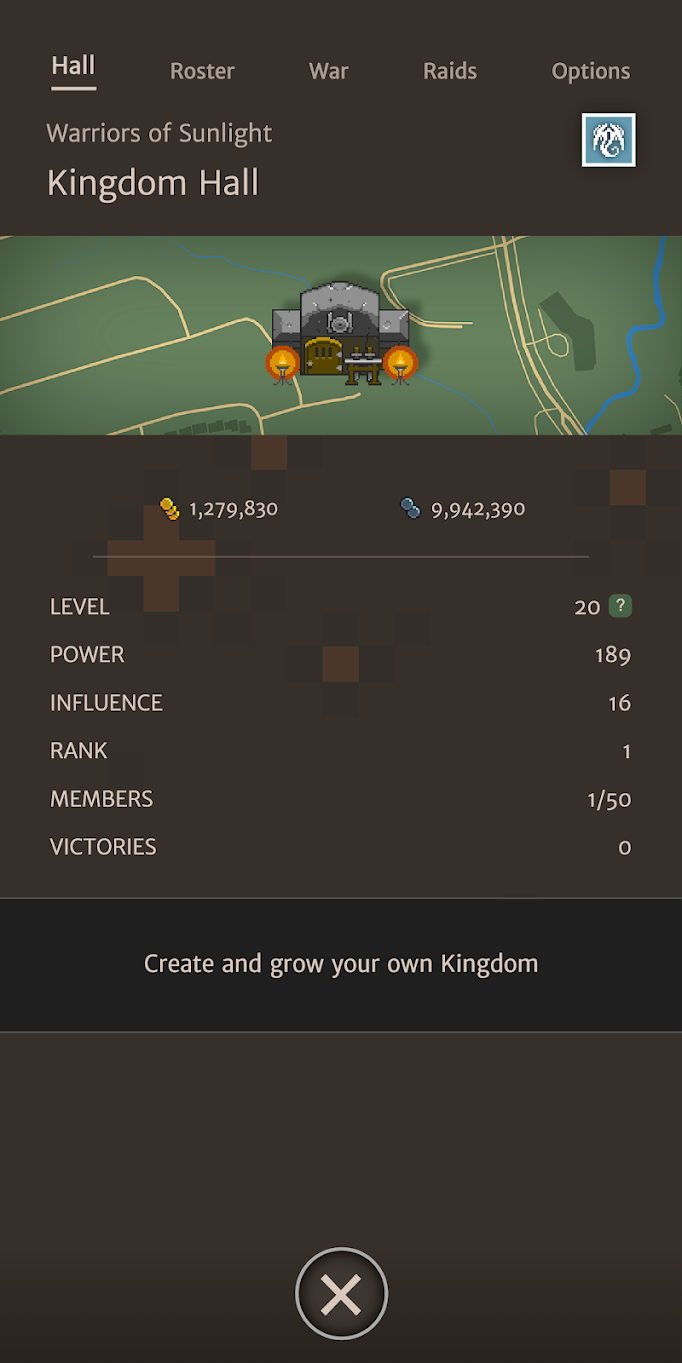Tap the kingdom dragon emblem icon
Image resolution: width=682 pixels, height=1363 pixels.
[608, 140]
